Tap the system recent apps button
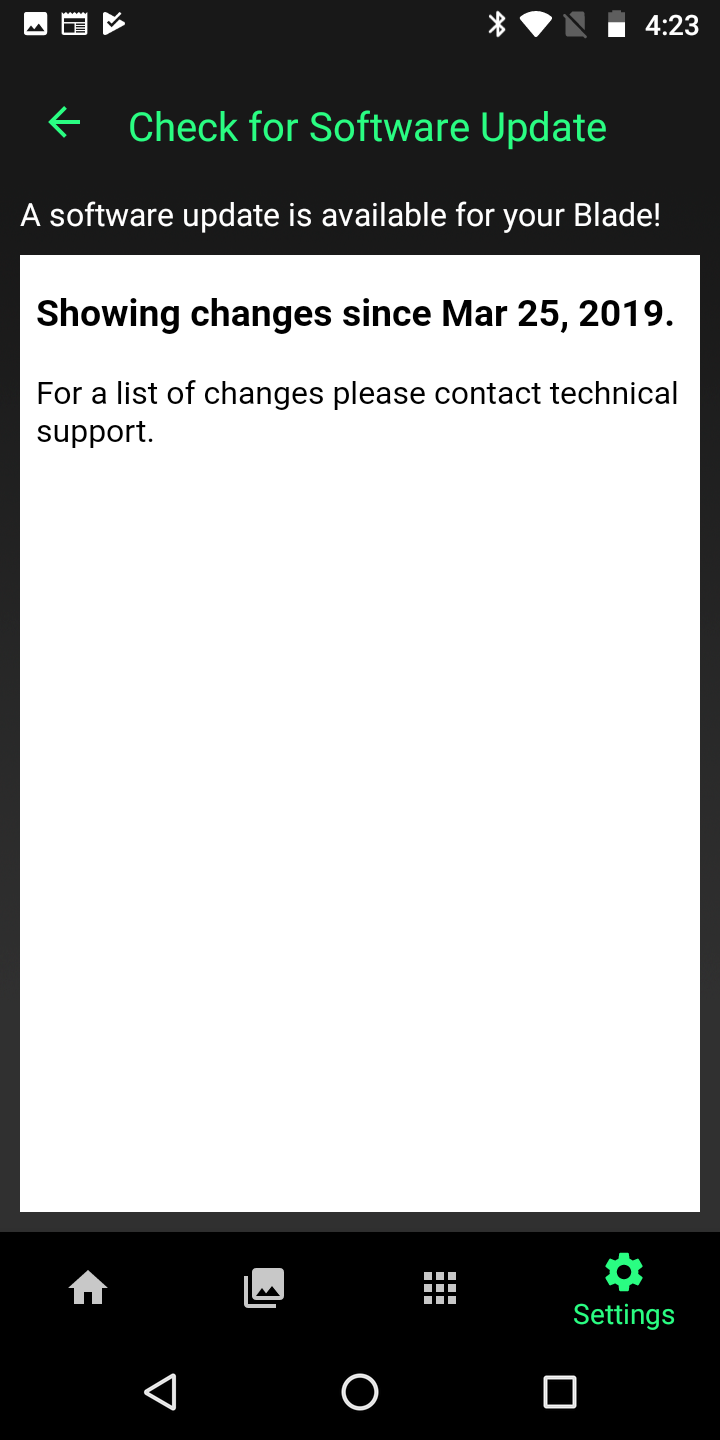Viewport: 720px width, 1440px height. [x=560, y=1392]
